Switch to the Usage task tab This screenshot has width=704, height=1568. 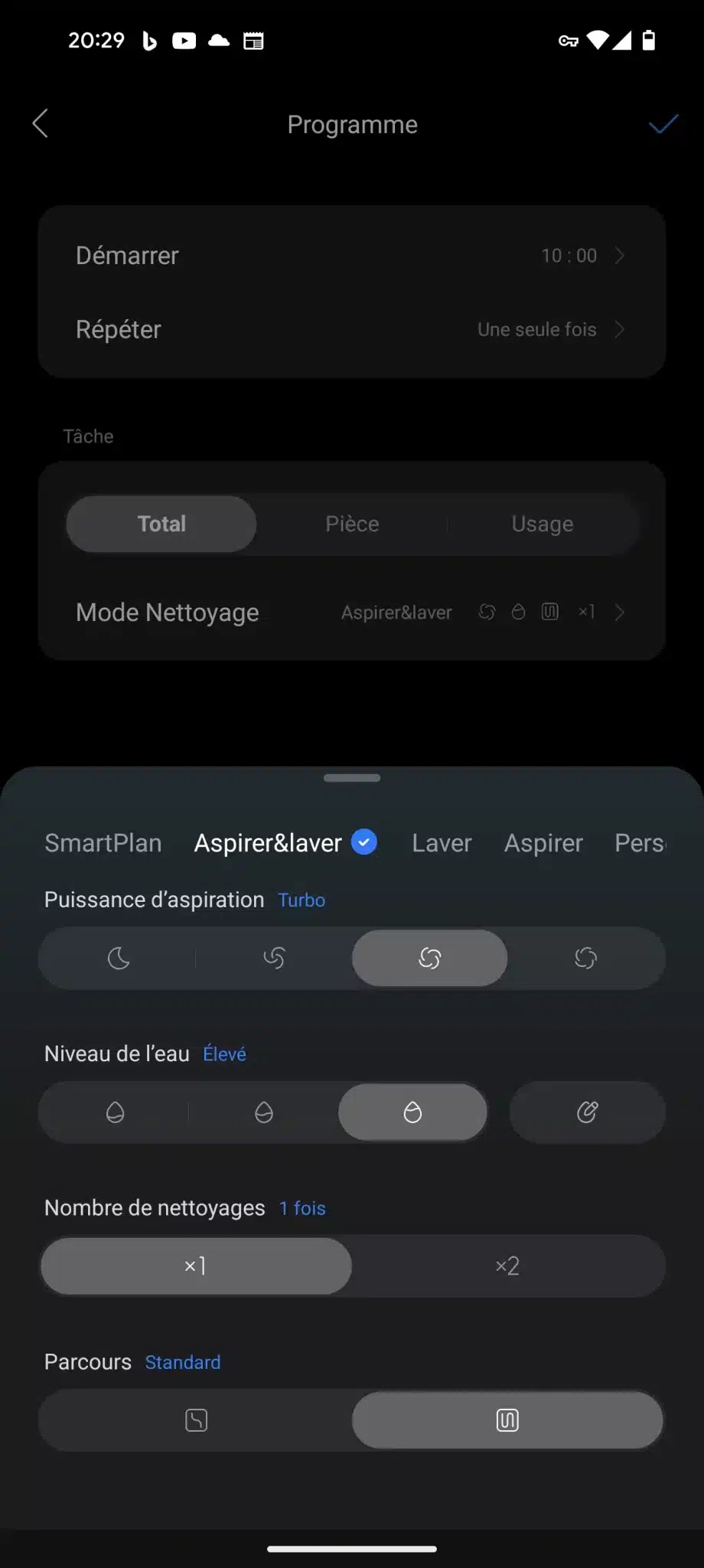click(x=543, y=524)
